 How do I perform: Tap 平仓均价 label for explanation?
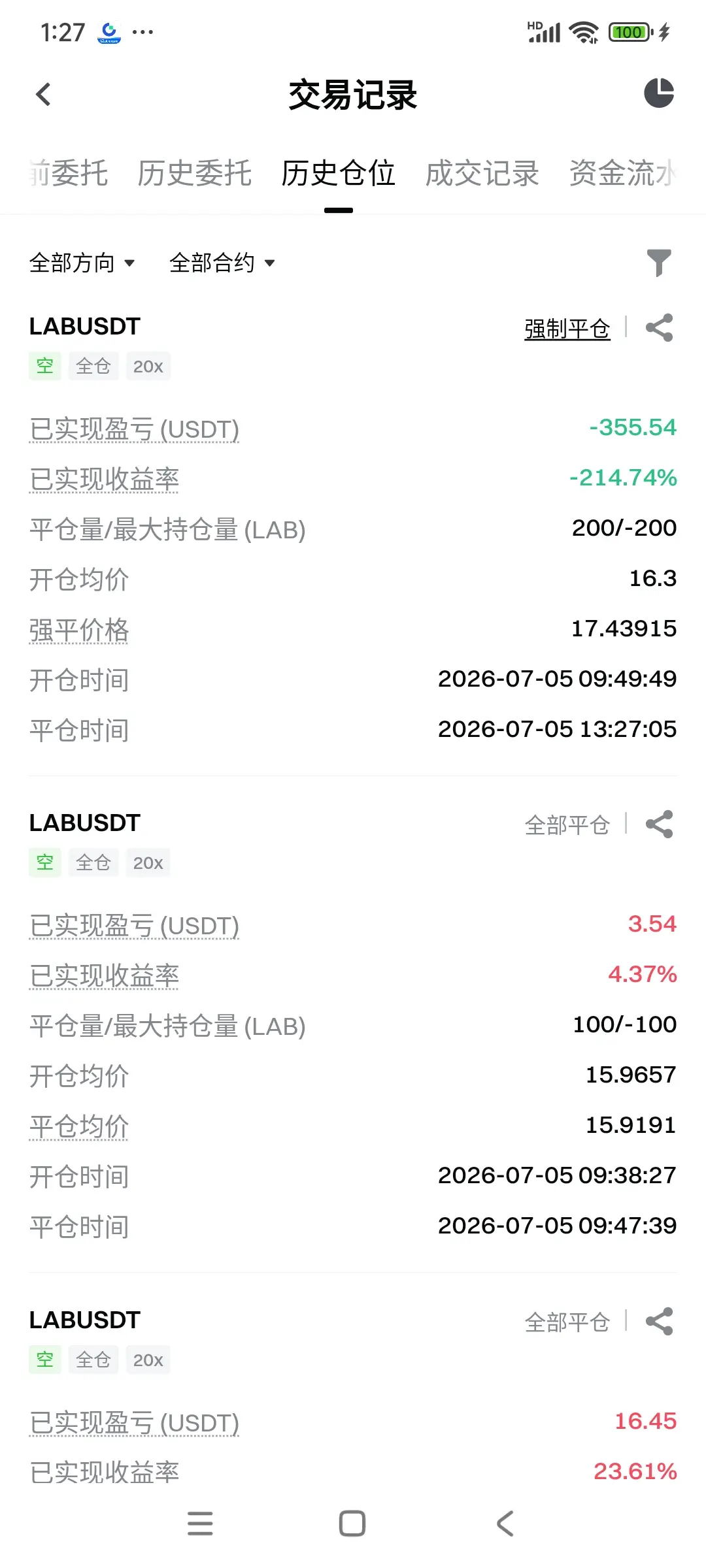point(79,1127)
